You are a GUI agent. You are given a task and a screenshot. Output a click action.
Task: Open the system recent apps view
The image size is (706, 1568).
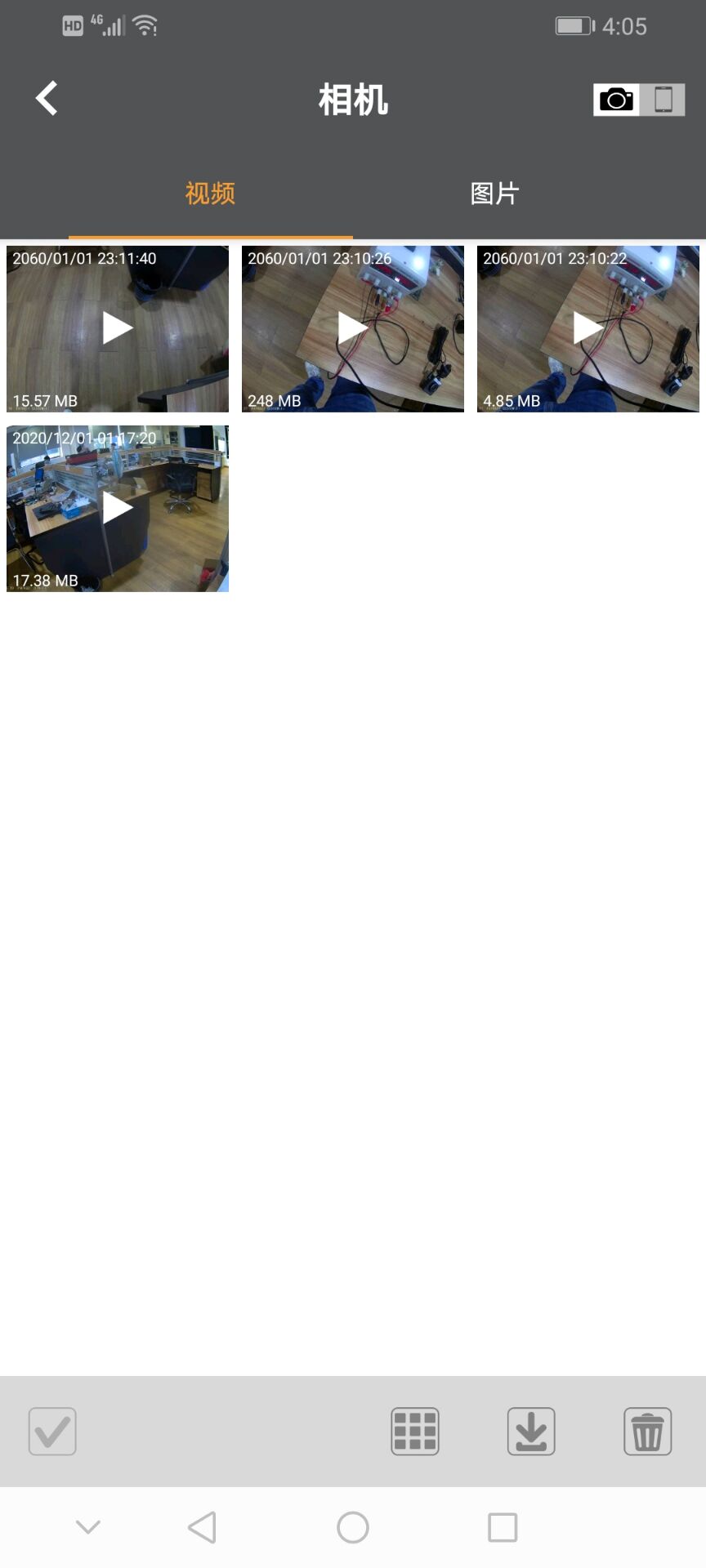point(502,1527)
